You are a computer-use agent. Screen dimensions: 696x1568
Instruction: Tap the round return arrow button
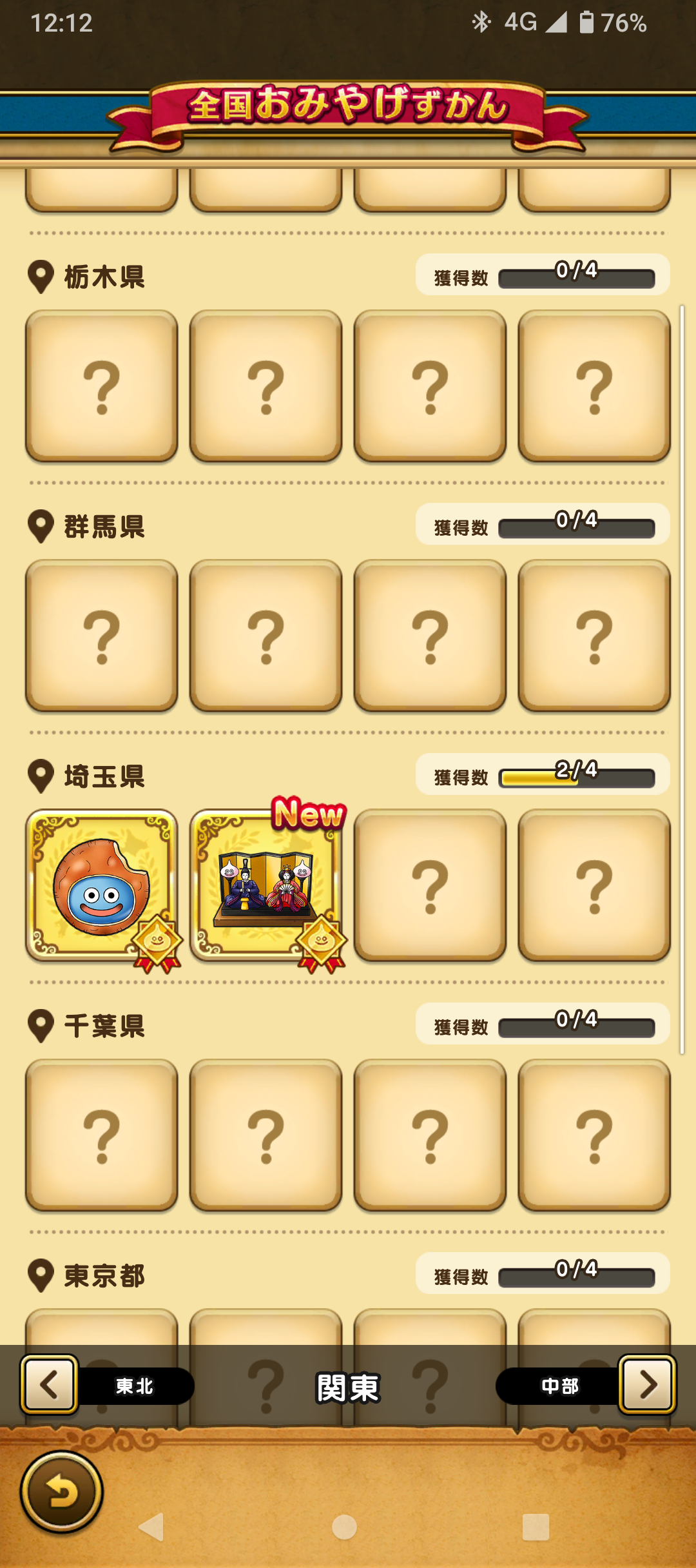click(x=62, y=1491)
